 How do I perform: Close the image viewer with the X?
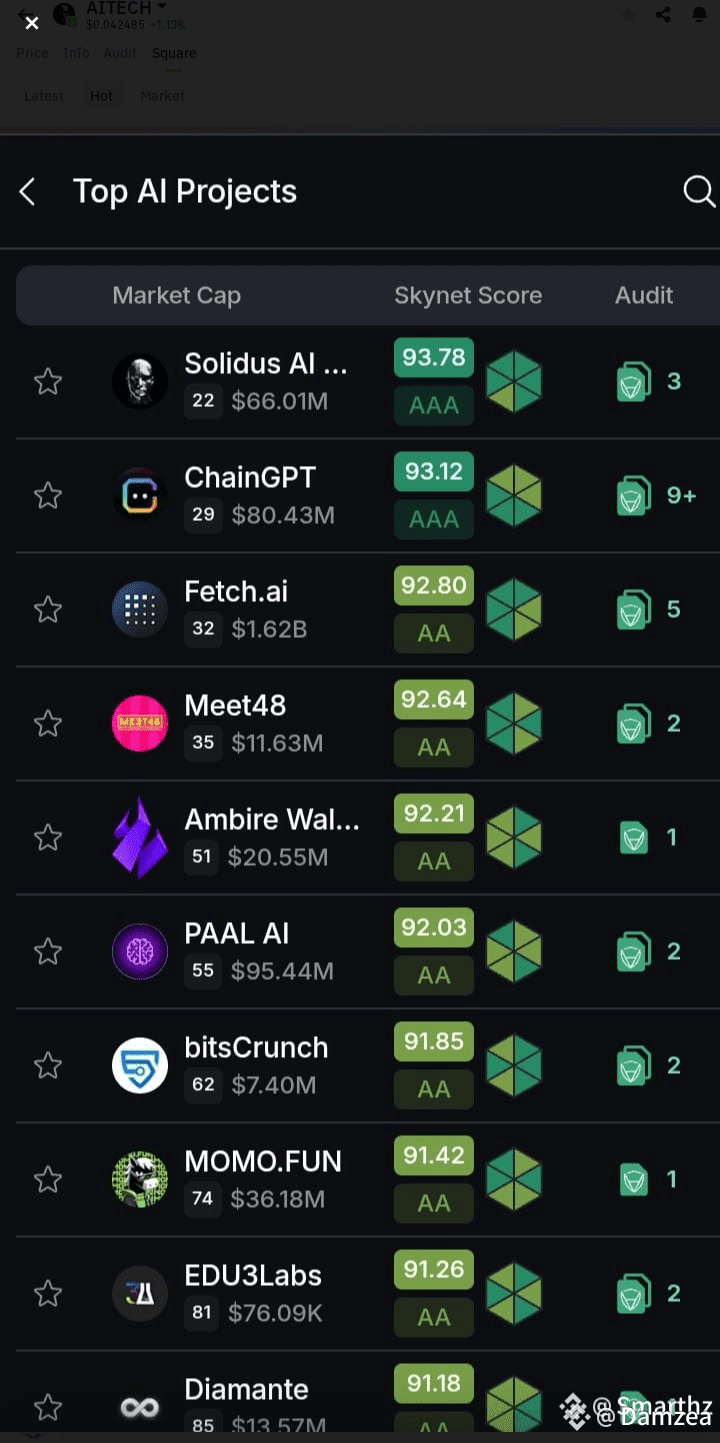click(32, 23)
